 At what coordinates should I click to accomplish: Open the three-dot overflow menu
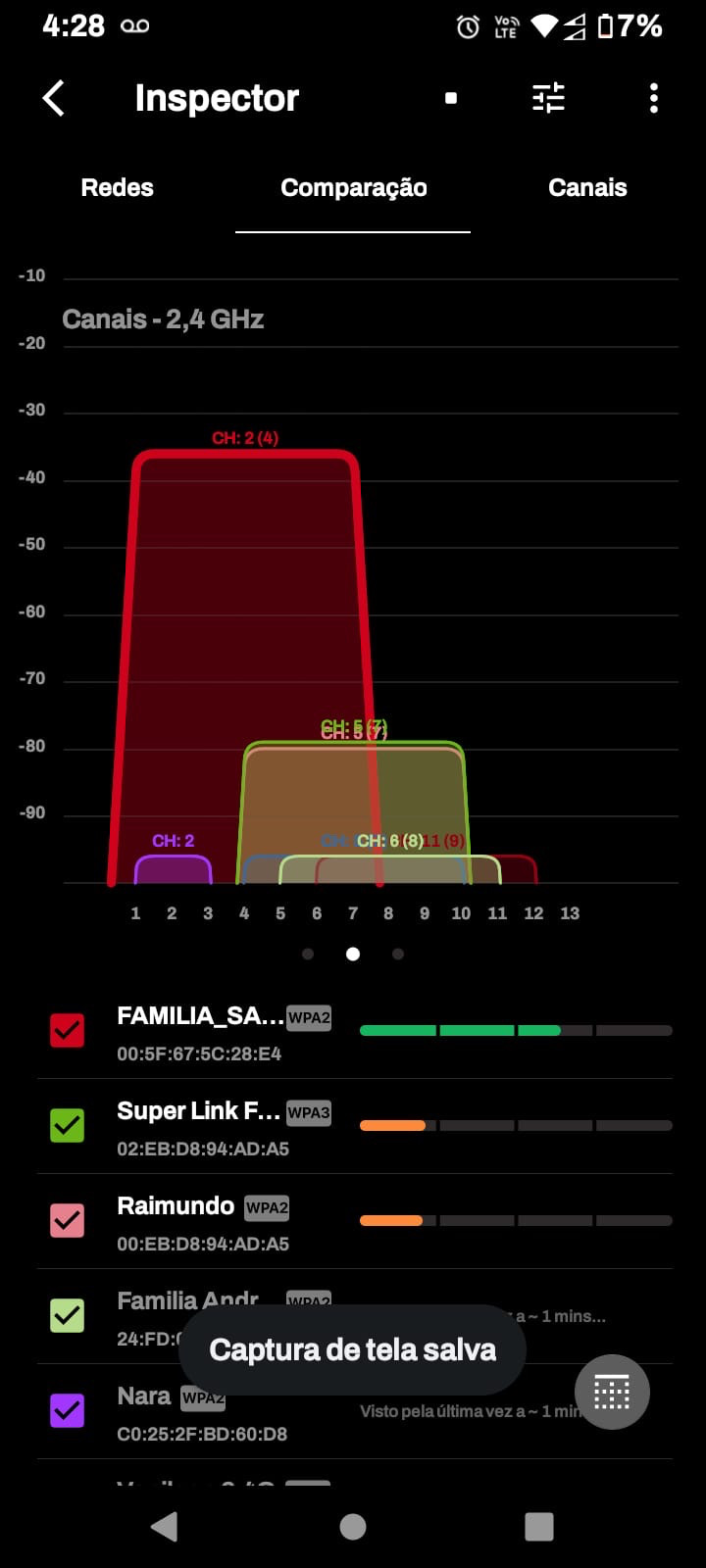click(x=653, y=98)
